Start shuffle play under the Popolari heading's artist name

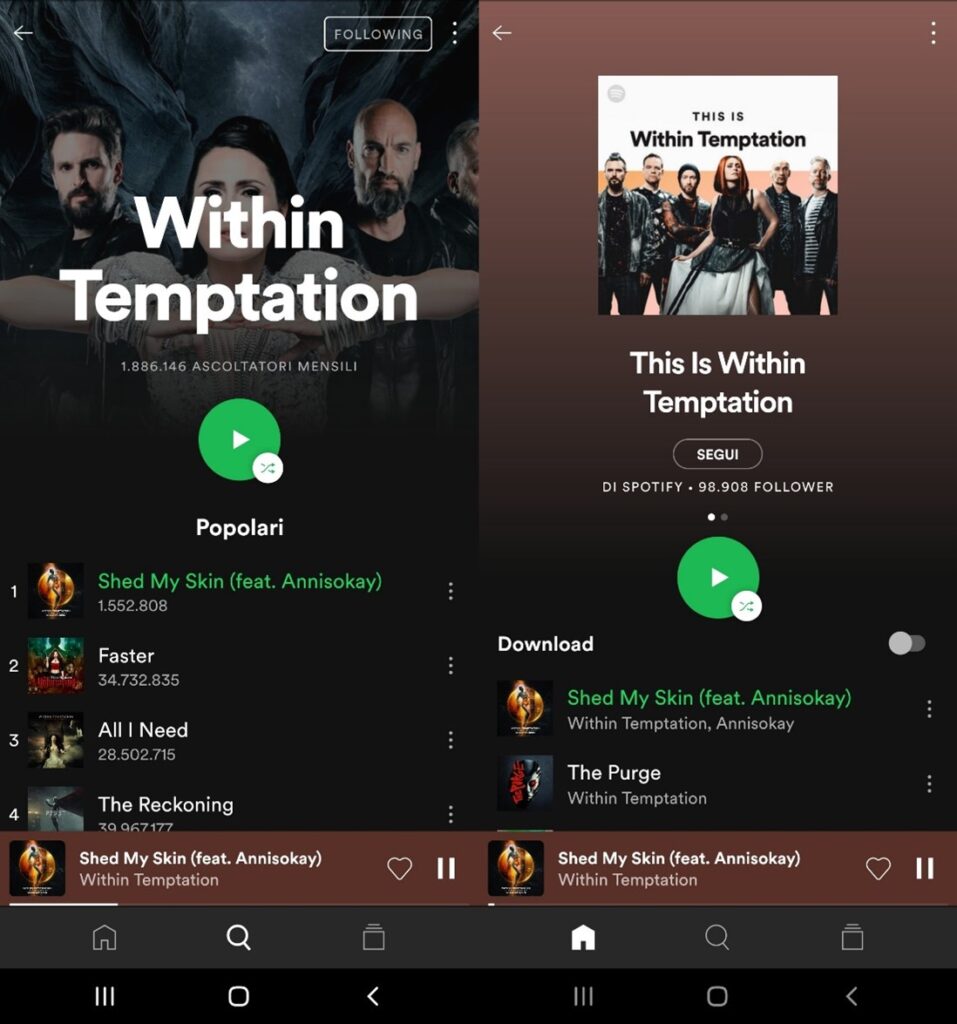point(239,440)
